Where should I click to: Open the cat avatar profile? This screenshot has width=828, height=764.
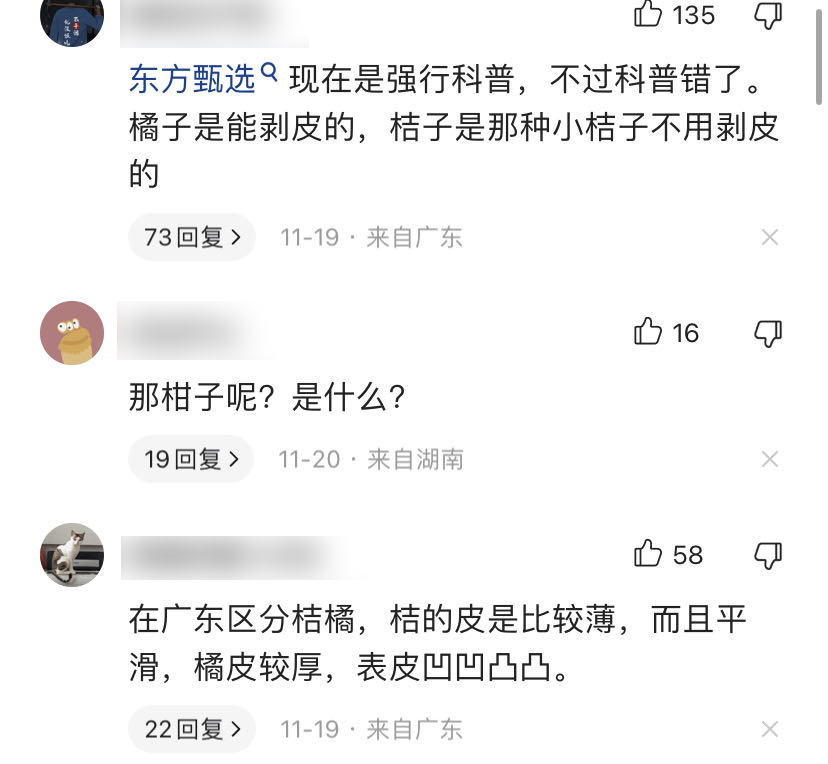[x=72, y=554]
